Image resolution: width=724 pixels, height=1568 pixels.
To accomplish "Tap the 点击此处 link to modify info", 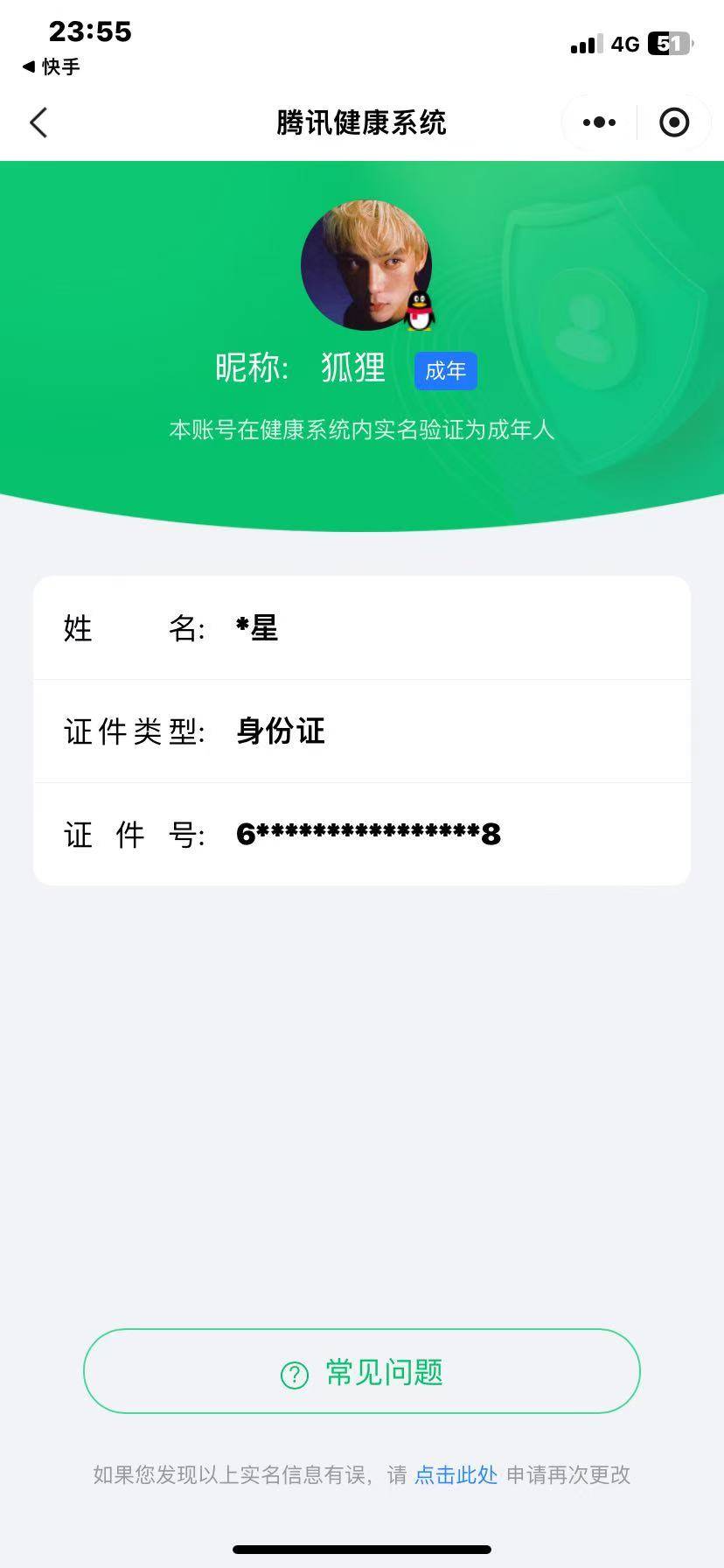I will (x=456, y=1474).
